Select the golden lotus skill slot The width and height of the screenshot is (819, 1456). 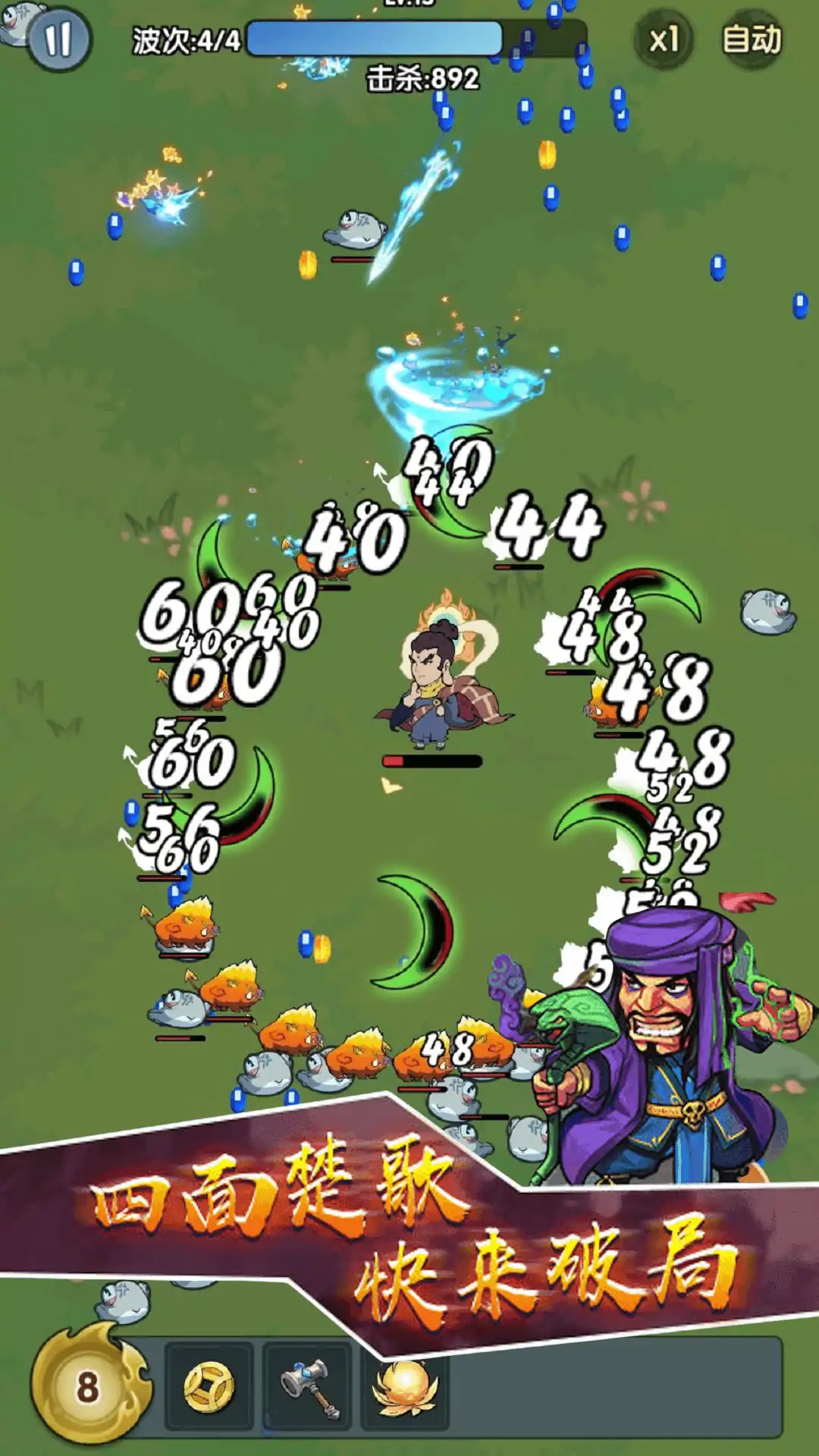pyautogui.click(x=406, y=1387)
